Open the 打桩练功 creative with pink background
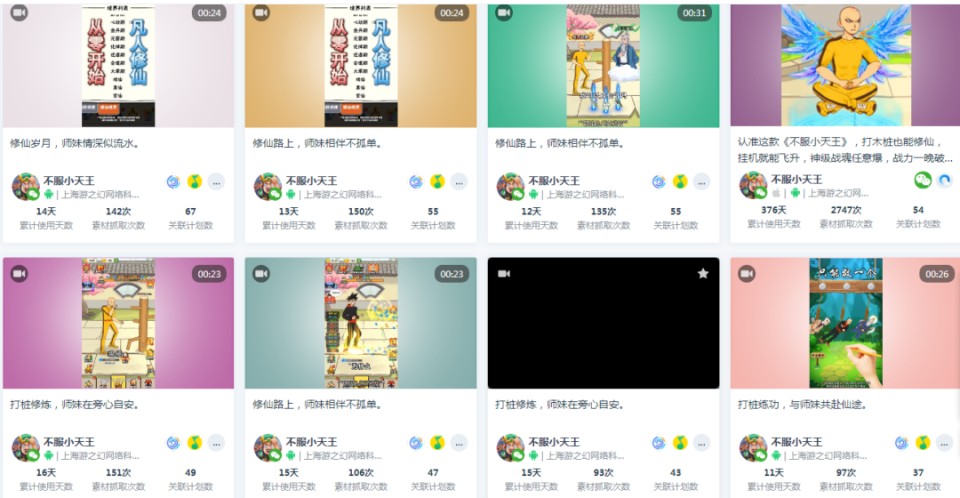This screenshot has height=498, width=960. (844, 323)
